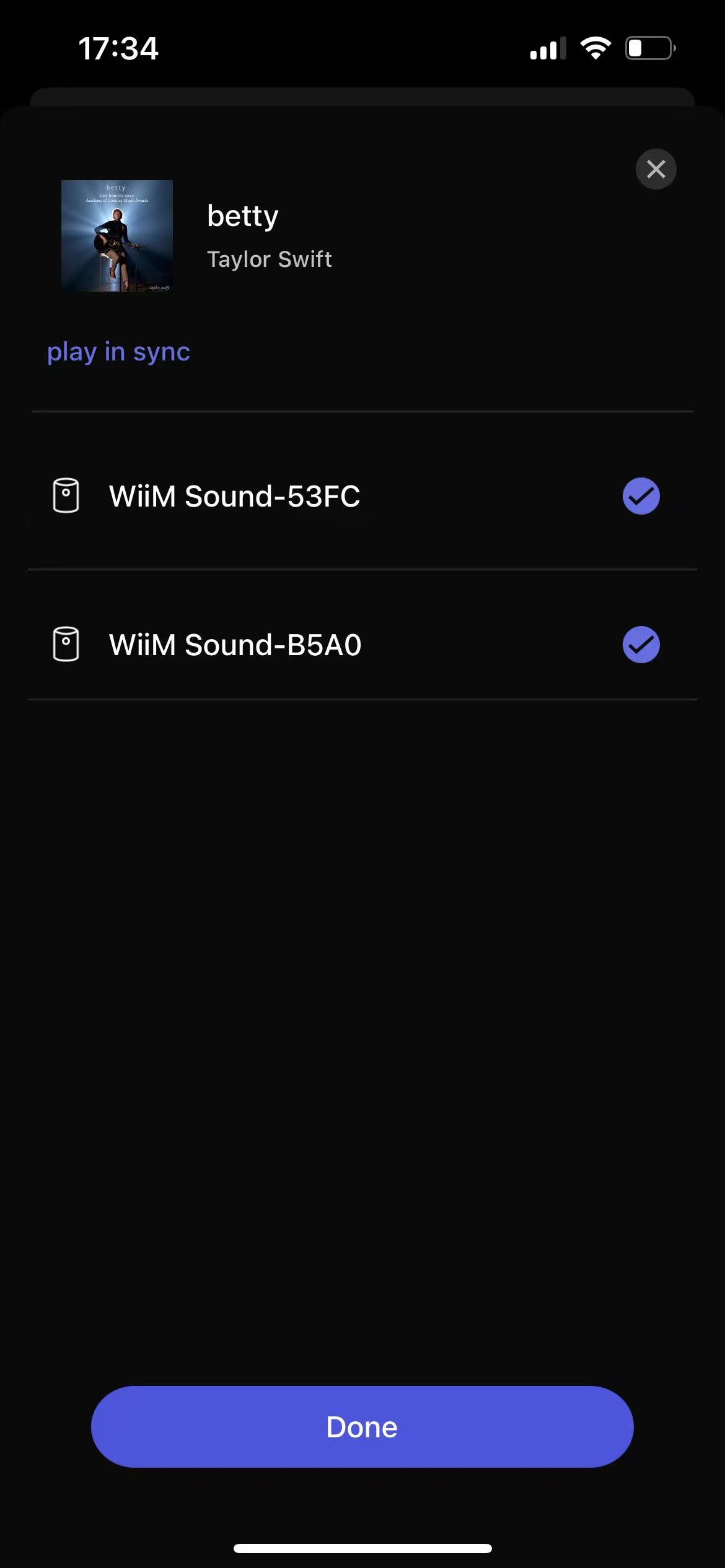Uncheck WiiM Sound-53FC speaker
725x1568 pixels.
pos(641,496)
